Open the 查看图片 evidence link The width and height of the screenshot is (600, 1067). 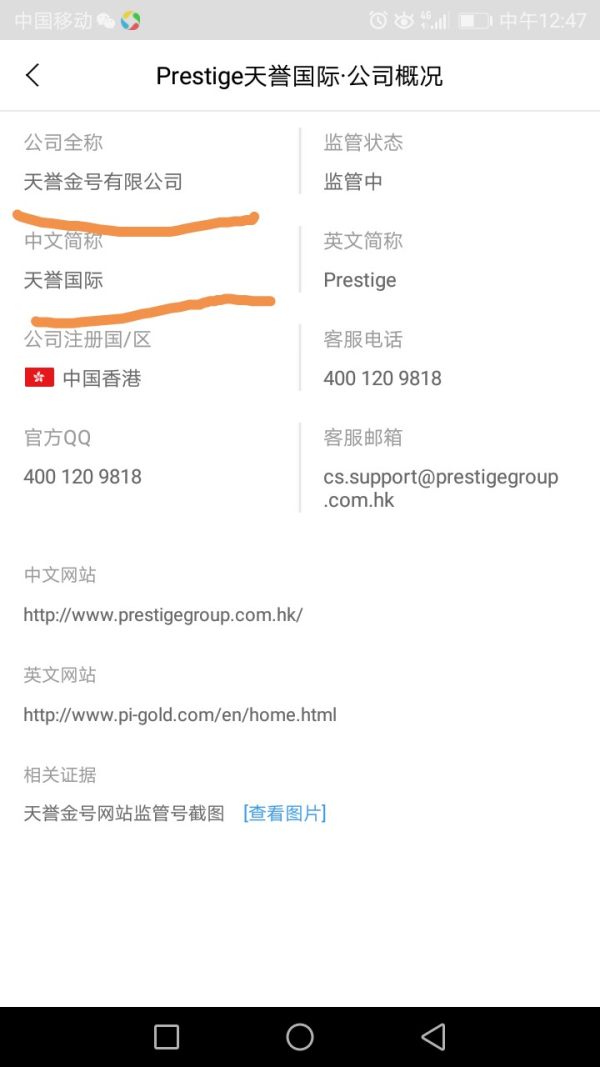coord(285,814)
